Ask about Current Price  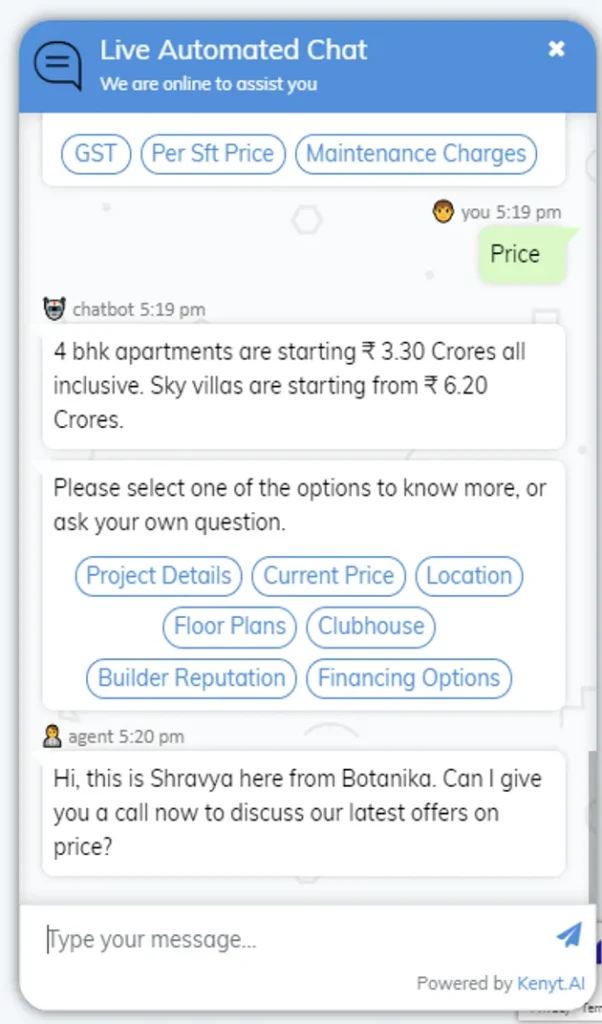[x=328, y=576]
